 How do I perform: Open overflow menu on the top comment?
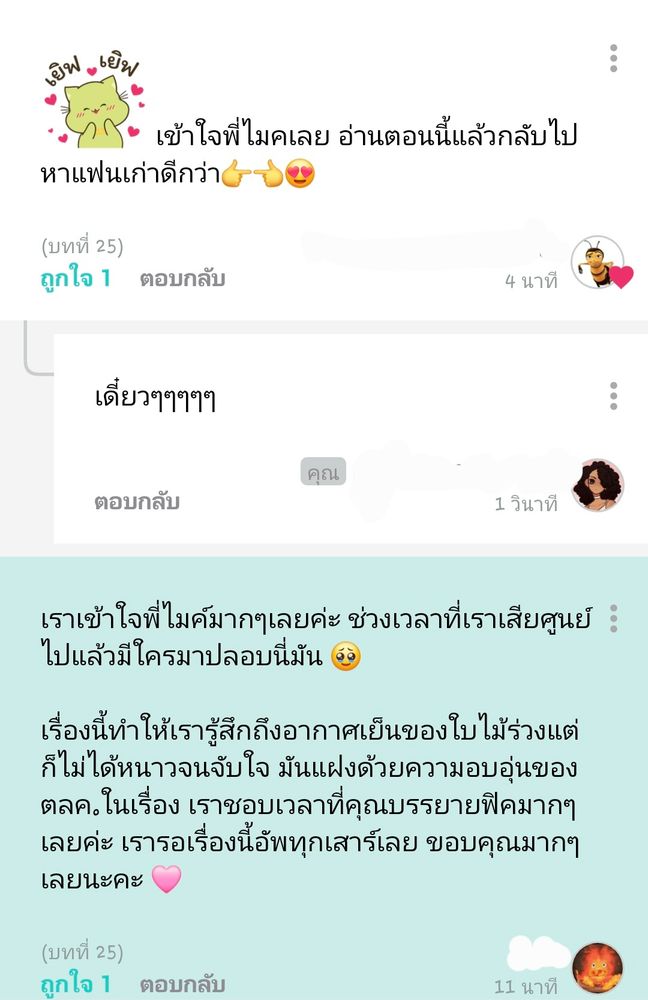[x=613, y=58]
